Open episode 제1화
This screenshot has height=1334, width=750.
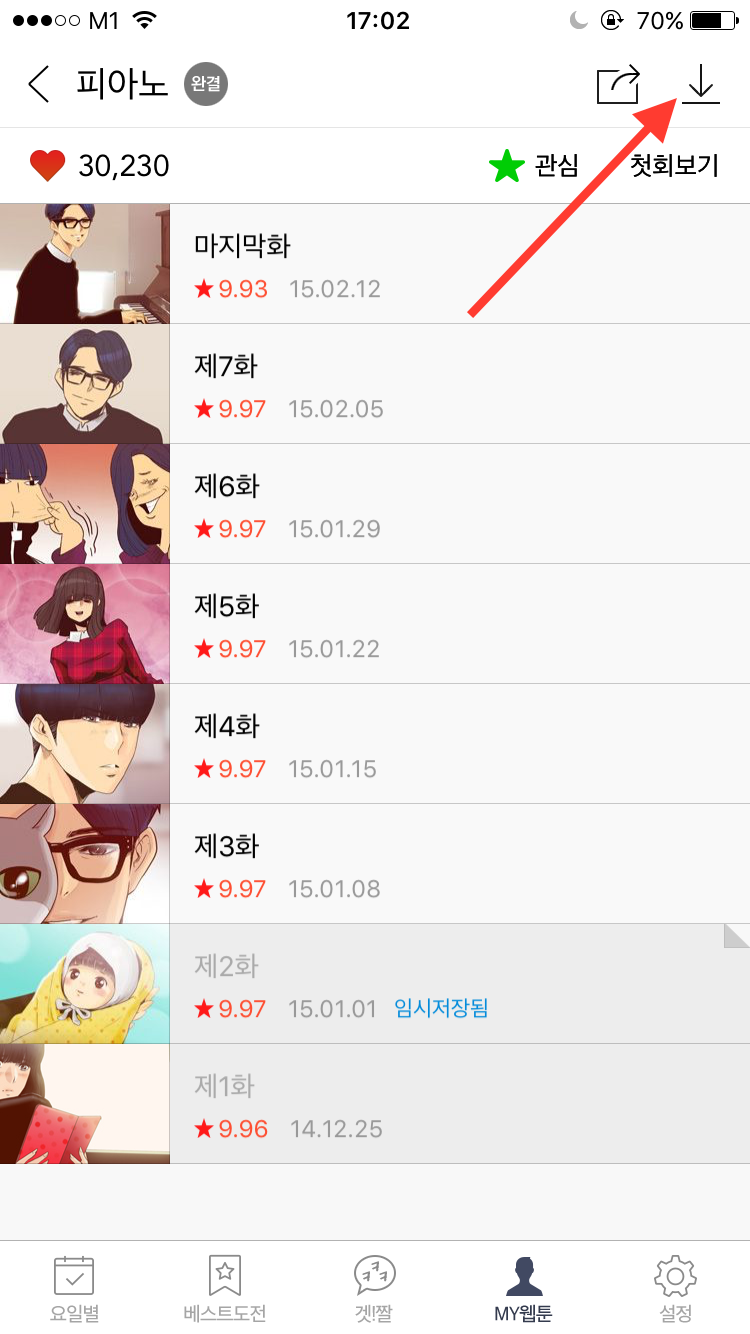[375, 1104]
